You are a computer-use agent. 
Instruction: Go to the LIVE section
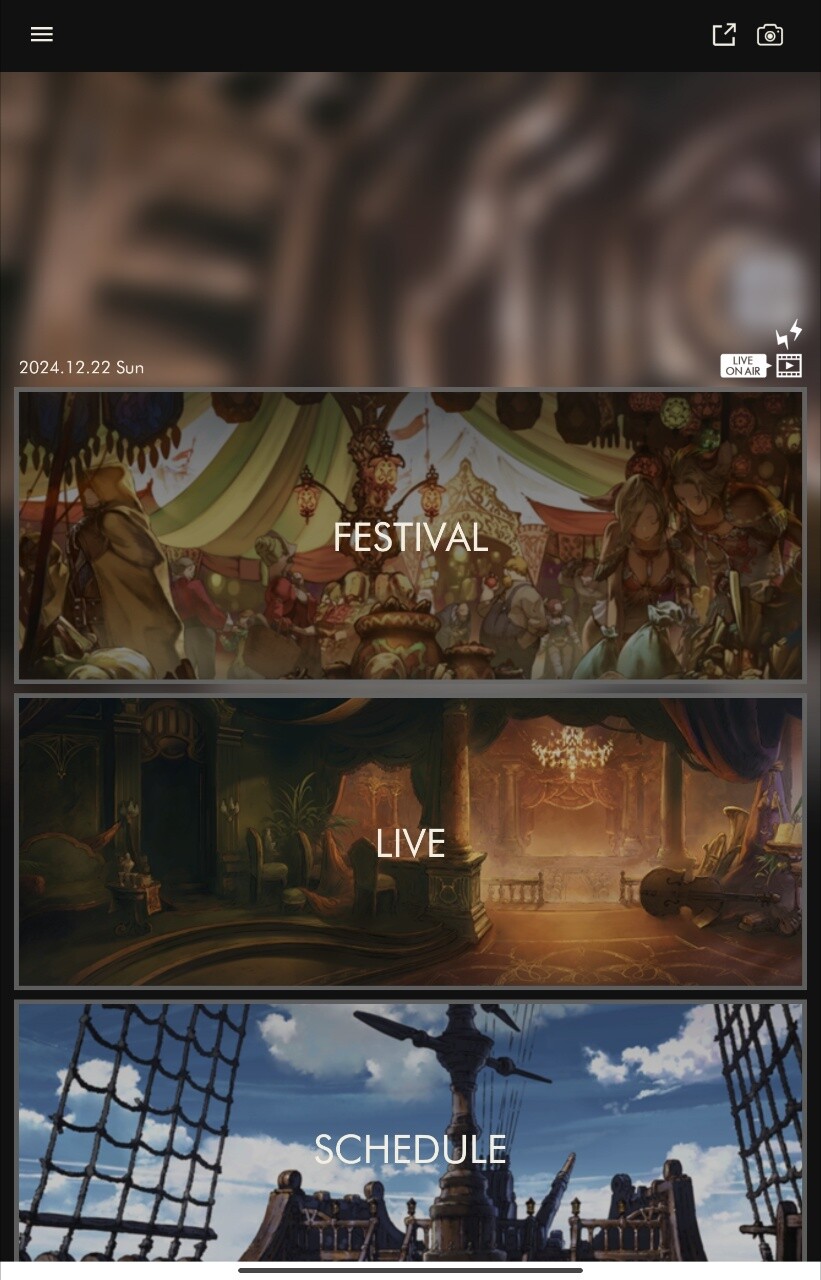click(x=410, y=842)
